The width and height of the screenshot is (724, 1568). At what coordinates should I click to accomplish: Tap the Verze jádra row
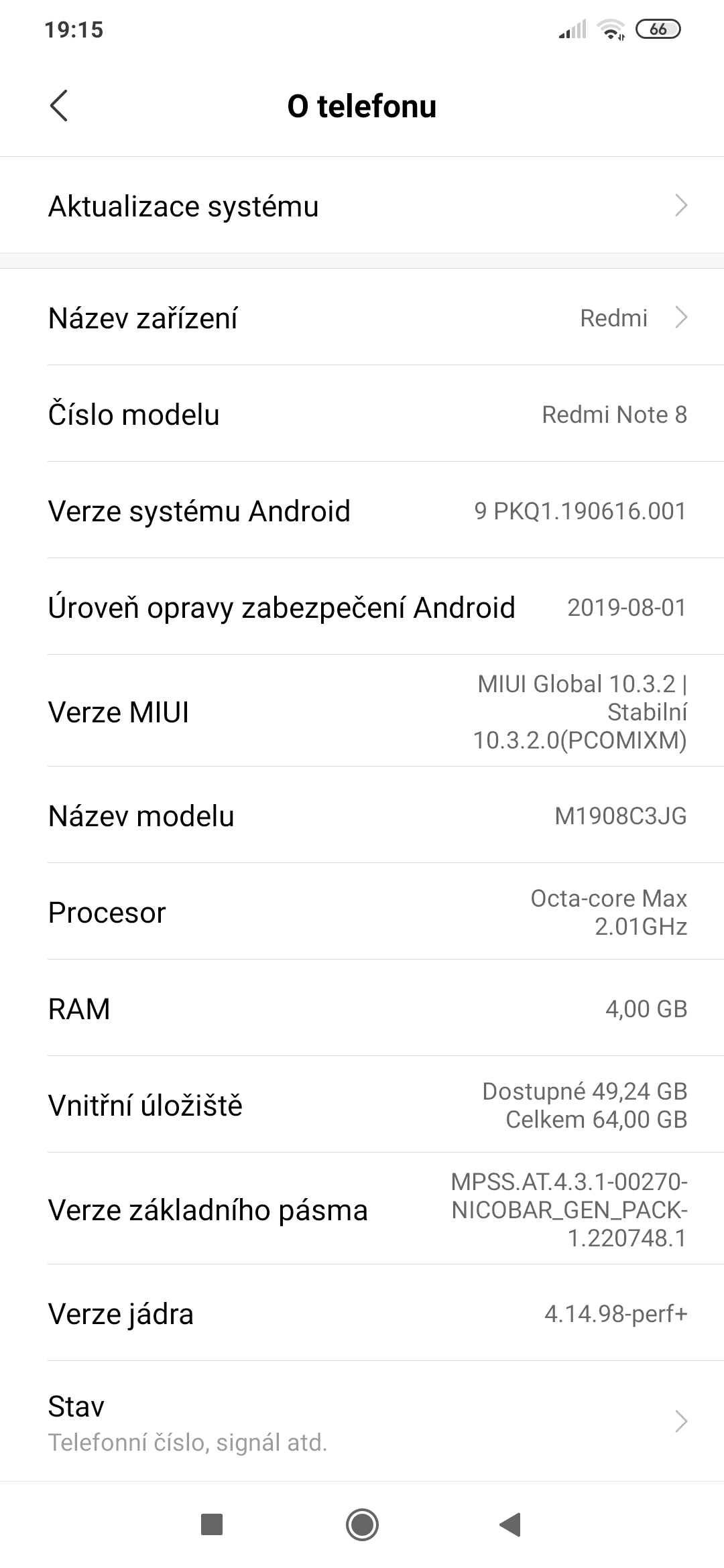tap(362, 1313)
